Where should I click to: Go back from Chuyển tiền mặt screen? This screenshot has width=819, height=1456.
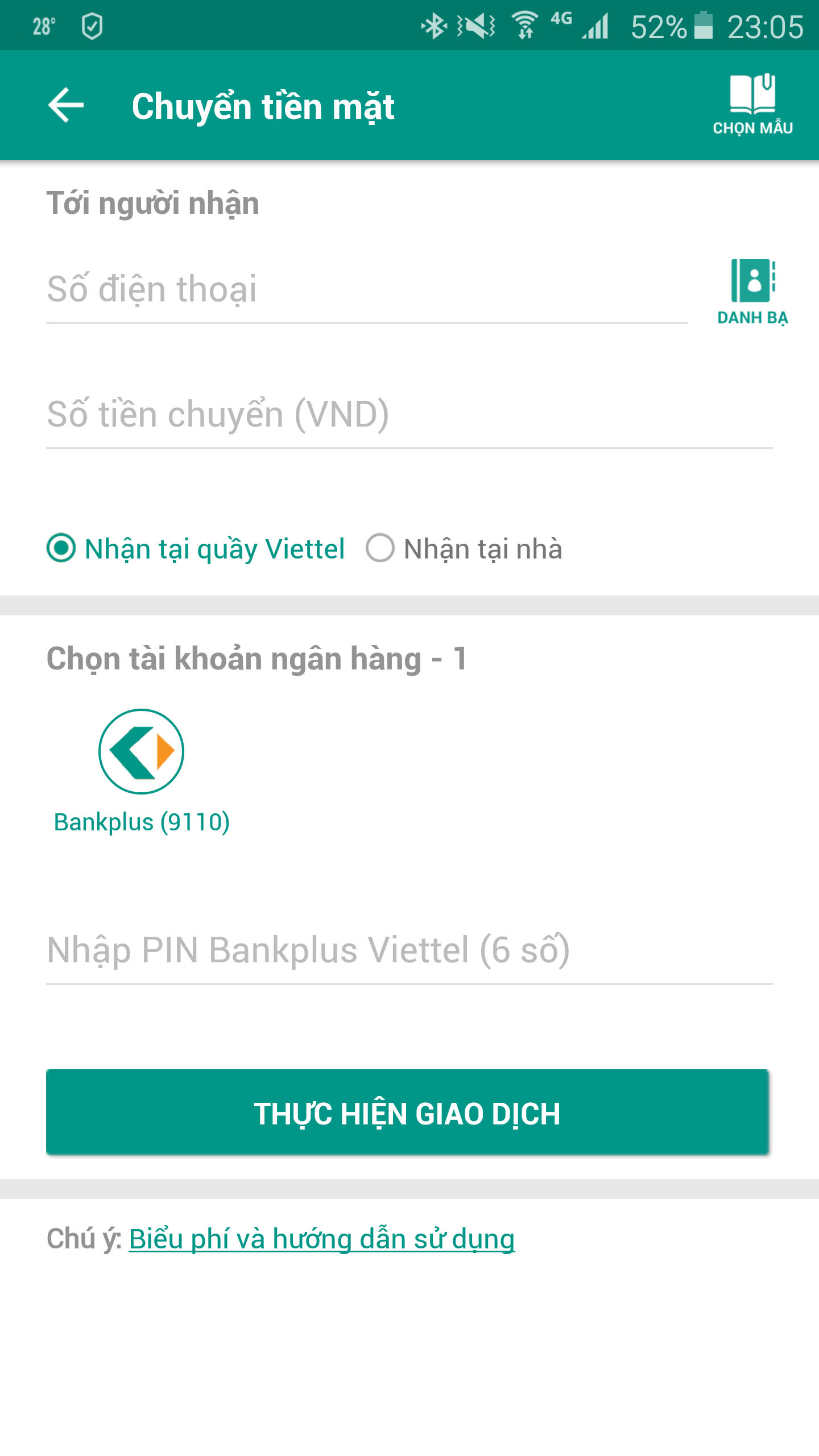66,105
